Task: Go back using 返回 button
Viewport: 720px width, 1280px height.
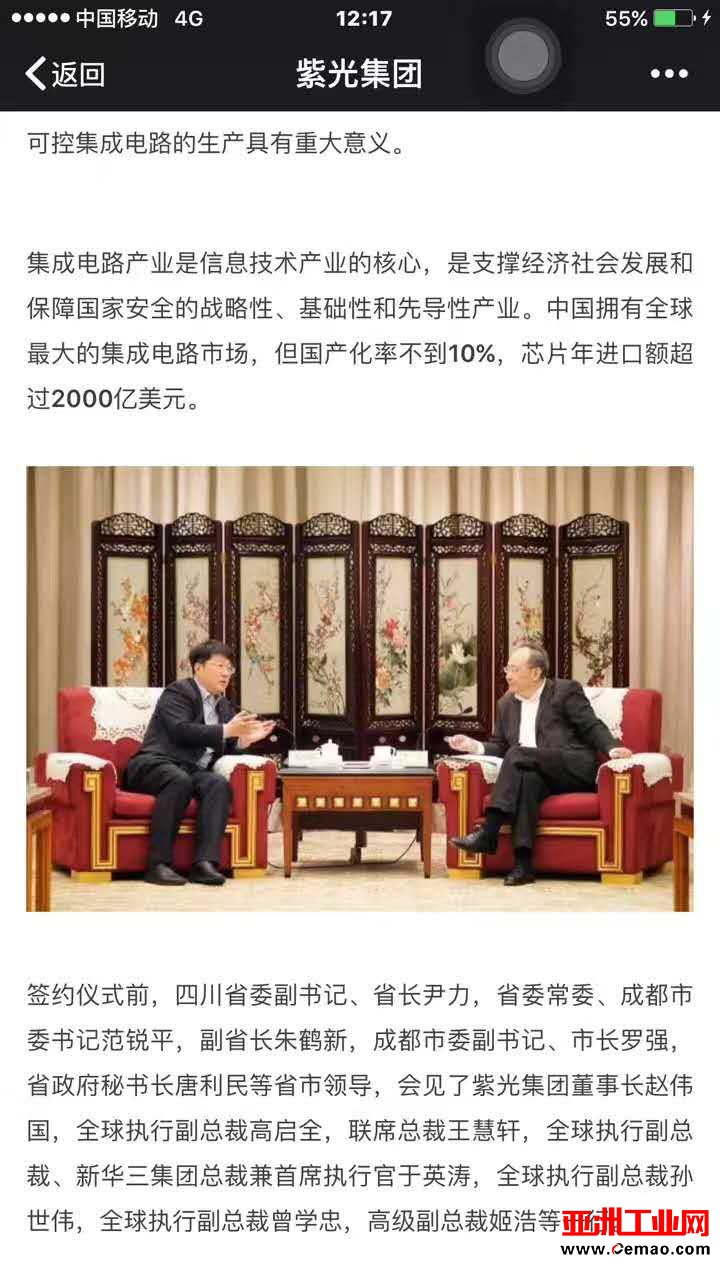Action: click(x=65, y=74)
